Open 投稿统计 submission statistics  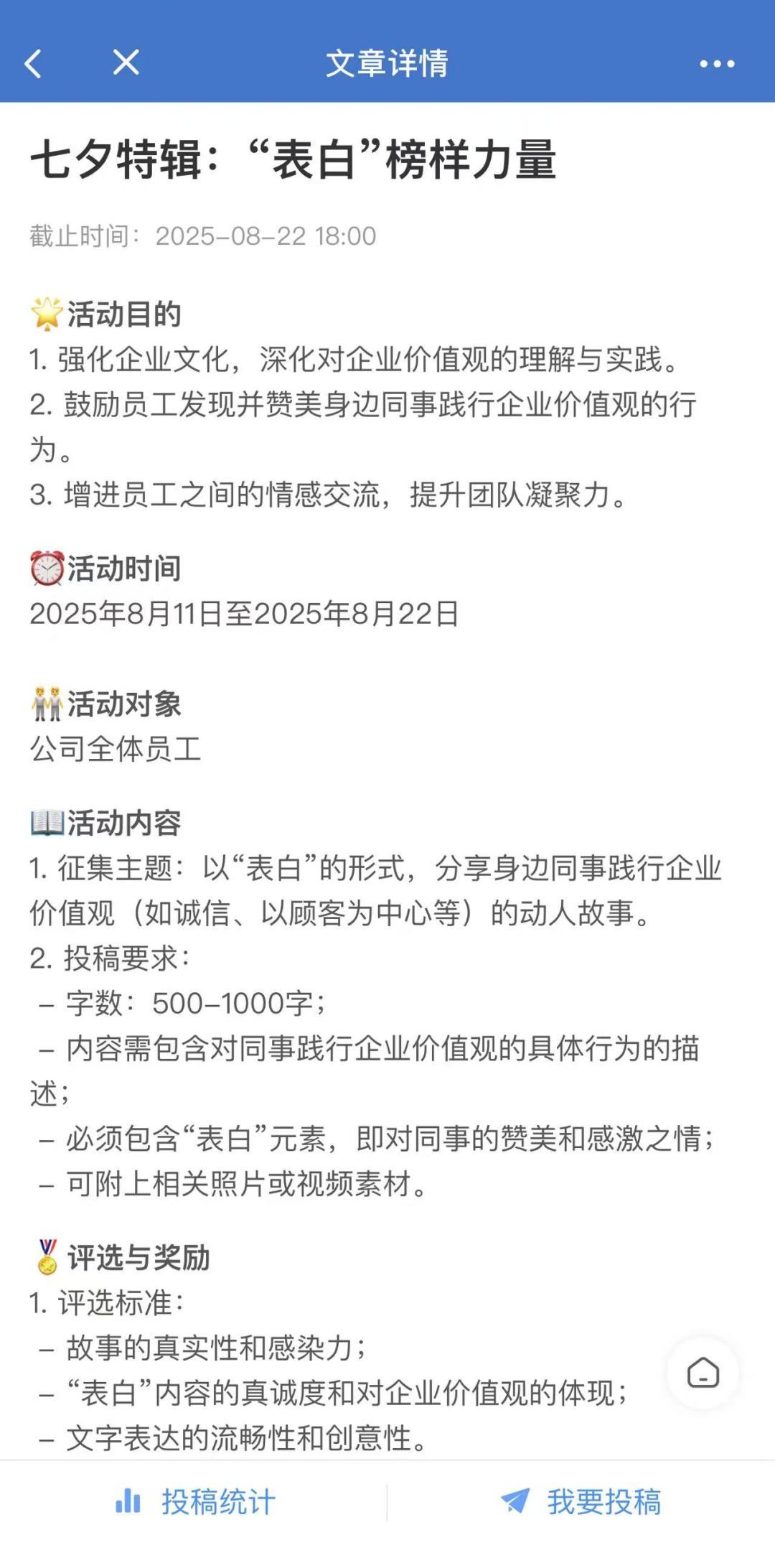click(x=194, y=1502)
